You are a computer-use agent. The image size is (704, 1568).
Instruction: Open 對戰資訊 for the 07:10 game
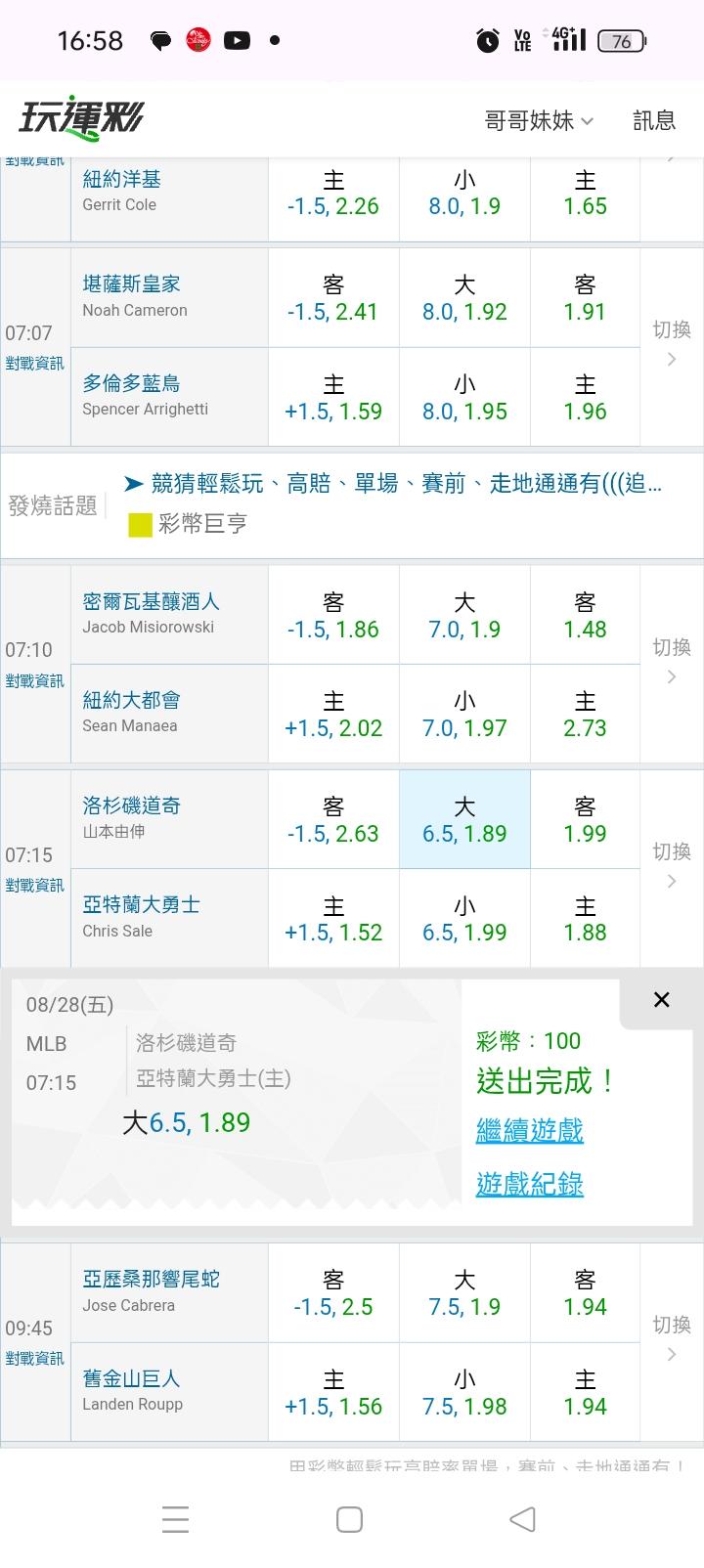[x=35, y=680]
